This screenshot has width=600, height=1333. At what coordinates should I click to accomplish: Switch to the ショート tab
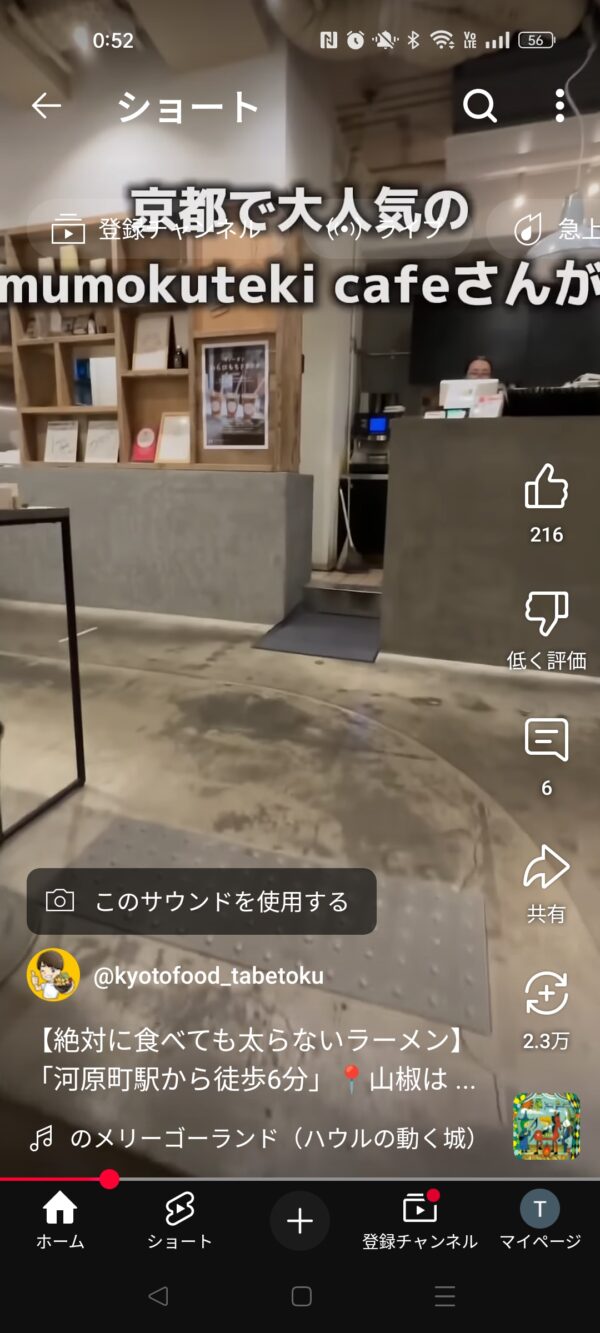180,1220
